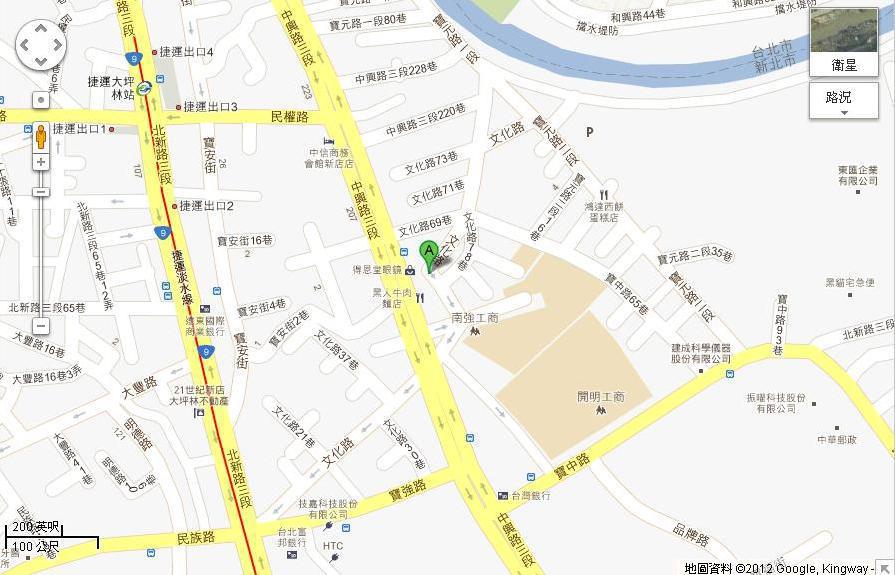Open the 台灣銀行 bank place icon
Viewport: 895px width, 575px height.
502,495
